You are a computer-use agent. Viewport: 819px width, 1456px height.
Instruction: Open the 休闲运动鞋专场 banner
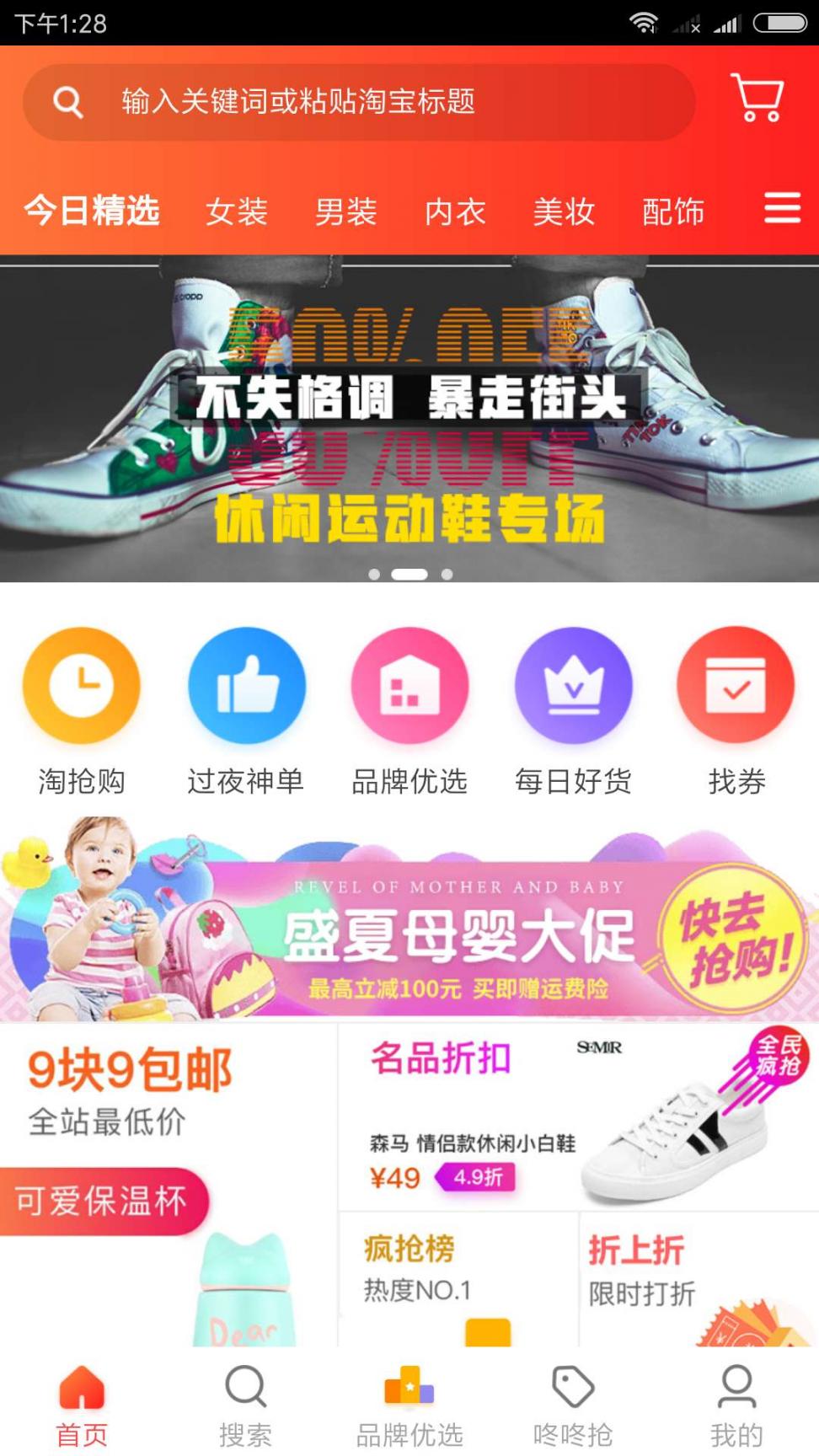tap(409, 419)
